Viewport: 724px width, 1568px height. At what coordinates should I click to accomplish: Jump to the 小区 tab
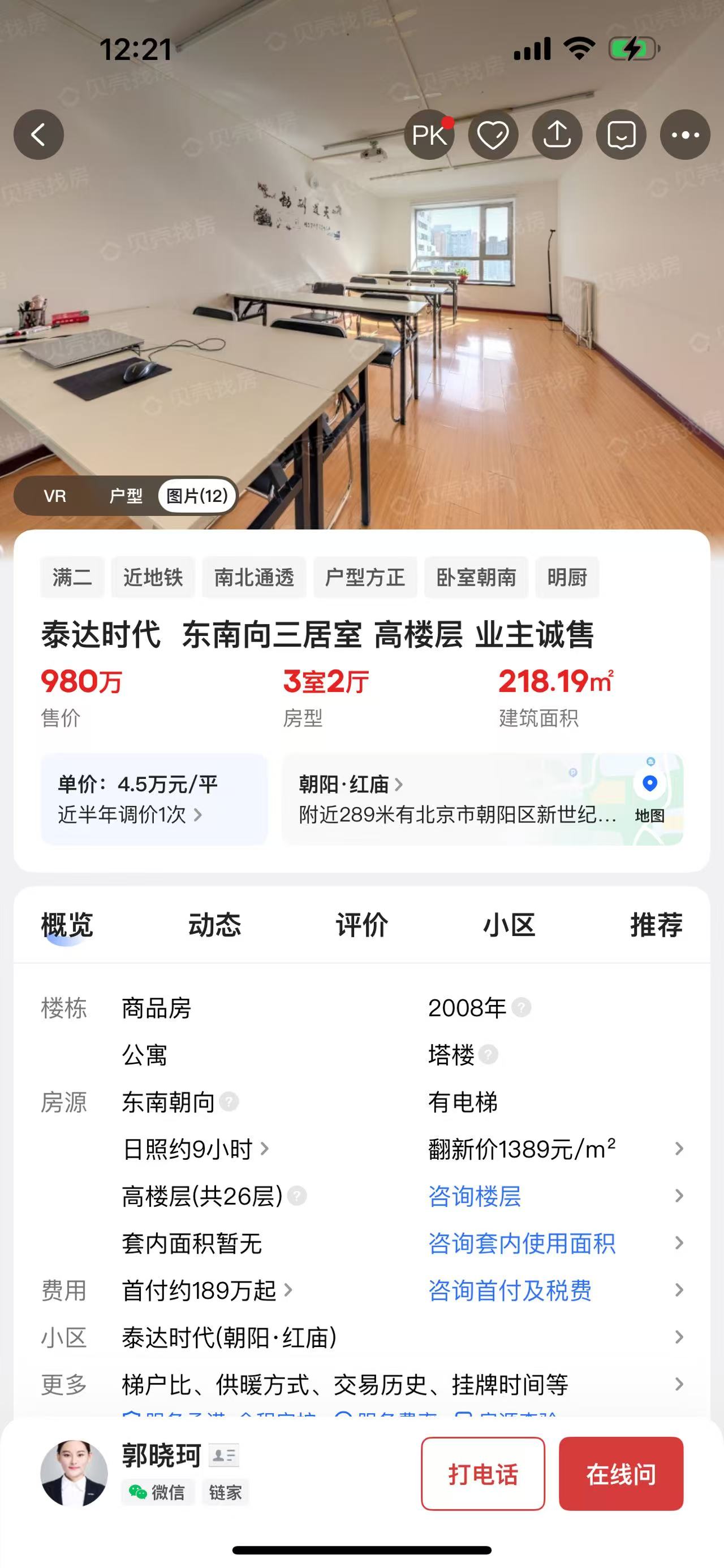(509, 925)
